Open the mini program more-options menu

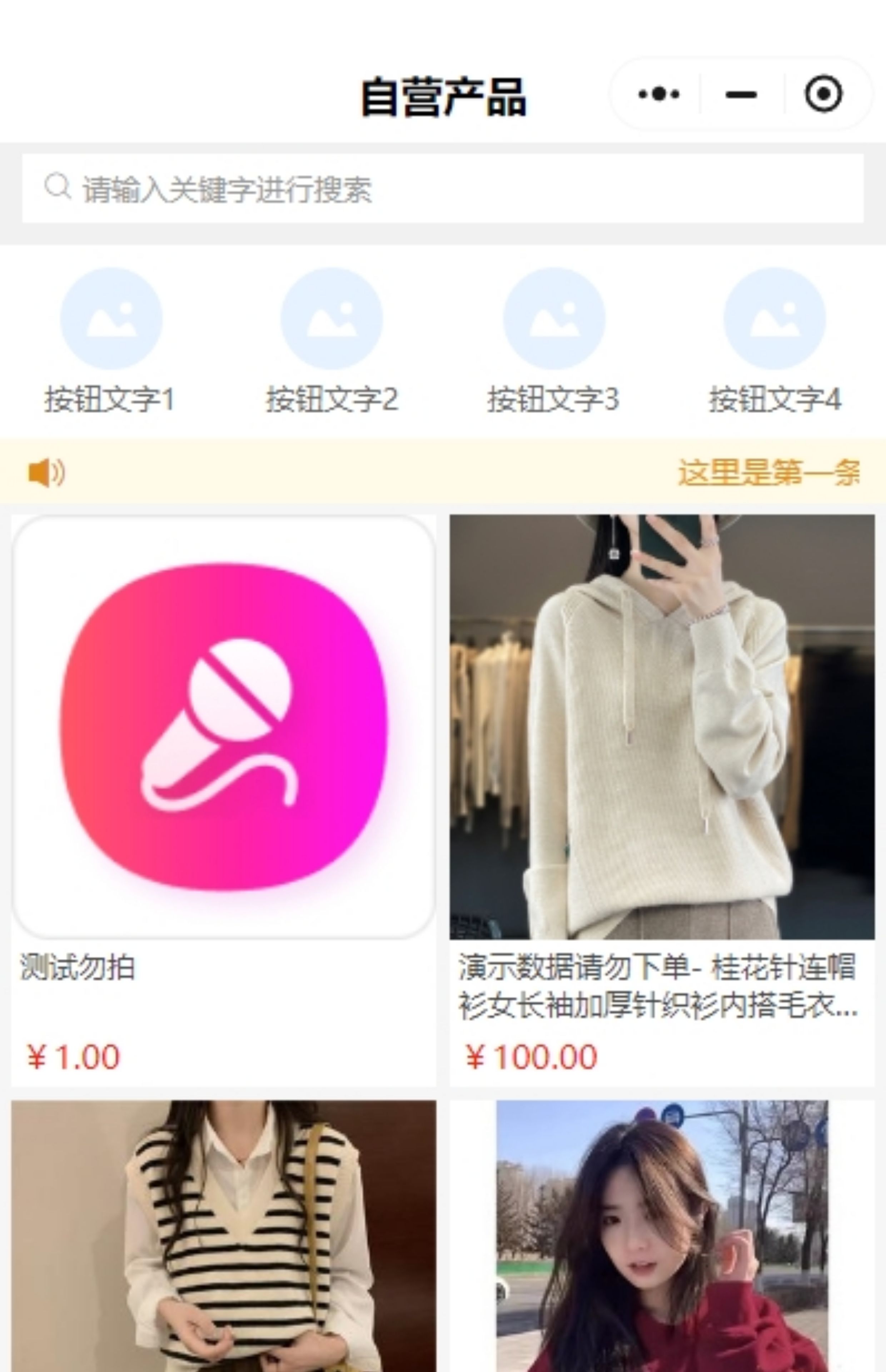659,94
